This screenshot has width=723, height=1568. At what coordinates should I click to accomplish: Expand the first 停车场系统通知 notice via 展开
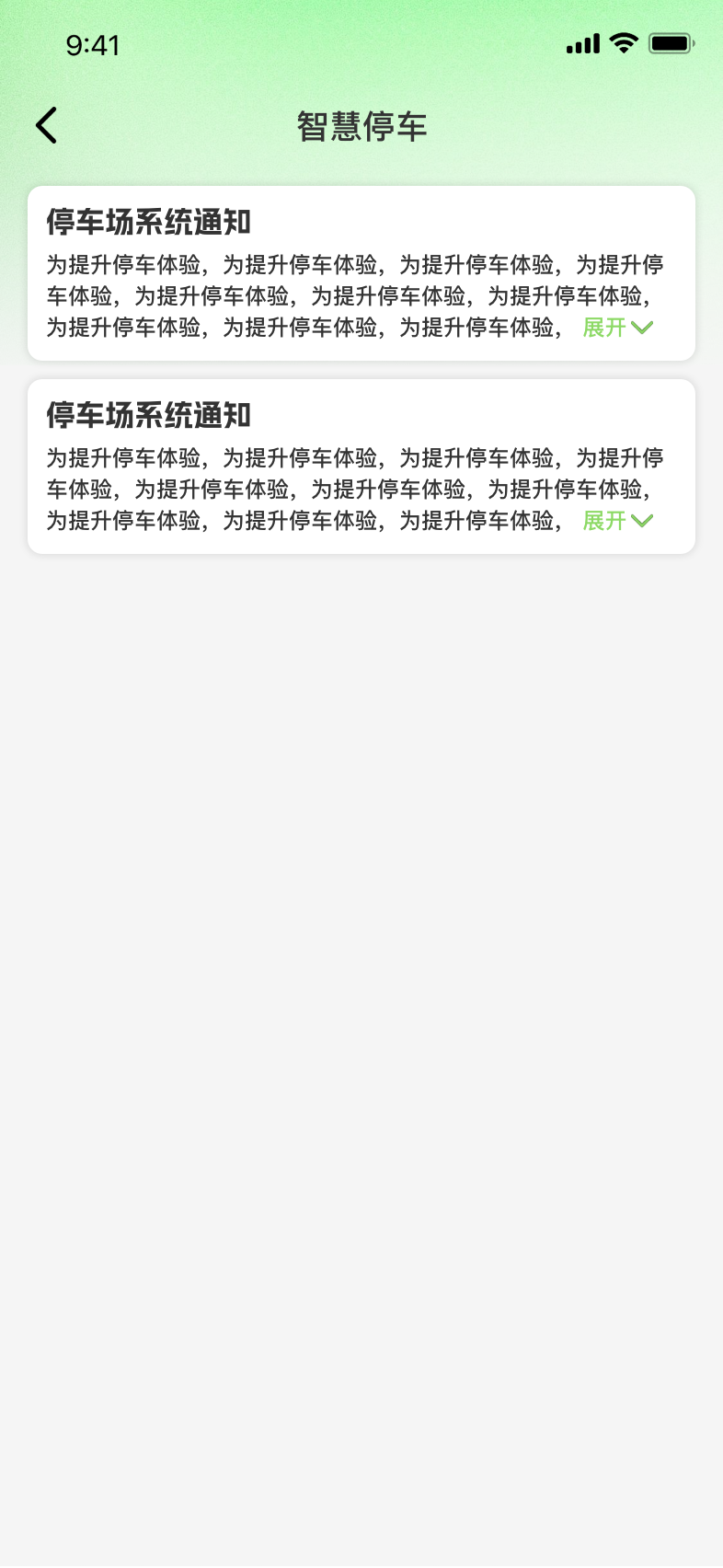click(x=616, y=328)
